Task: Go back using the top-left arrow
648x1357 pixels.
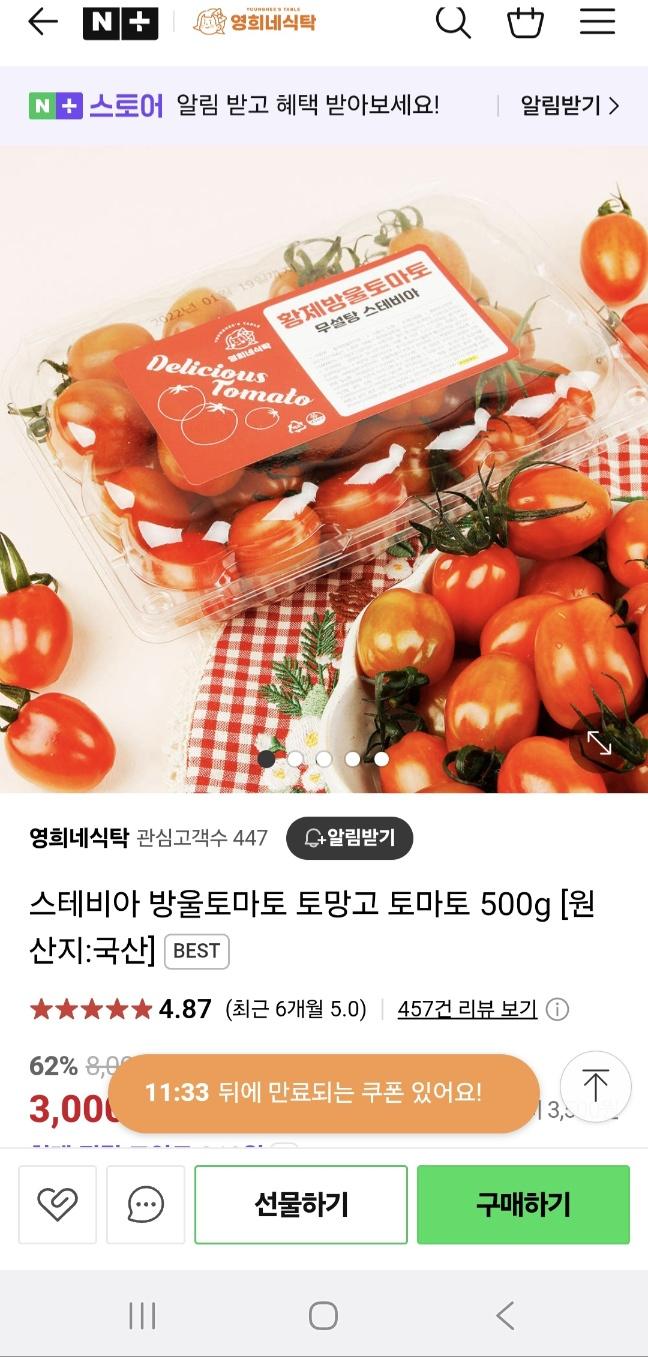Action: pyautogui.click(x=43, y=21)
